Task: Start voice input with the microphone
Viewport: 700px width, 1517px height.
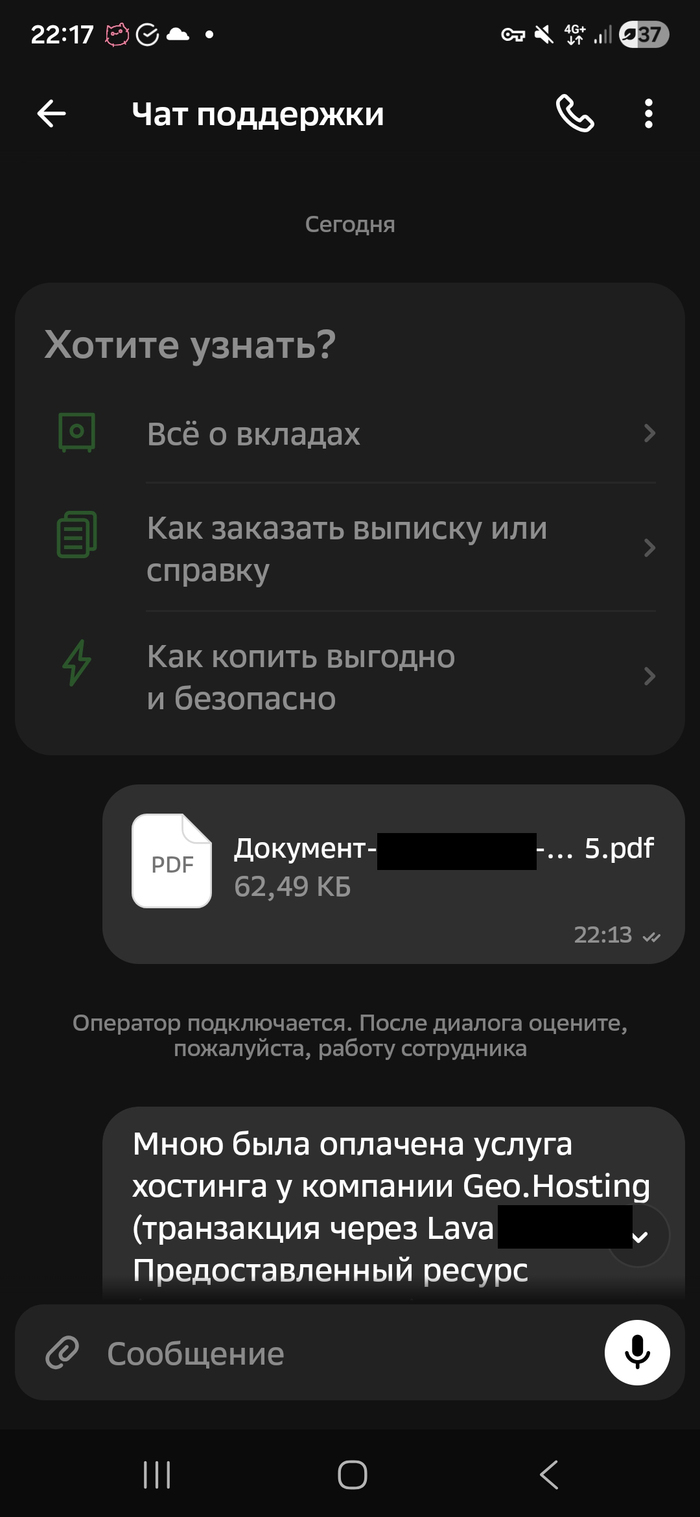Action: [x=637, y=1353]
